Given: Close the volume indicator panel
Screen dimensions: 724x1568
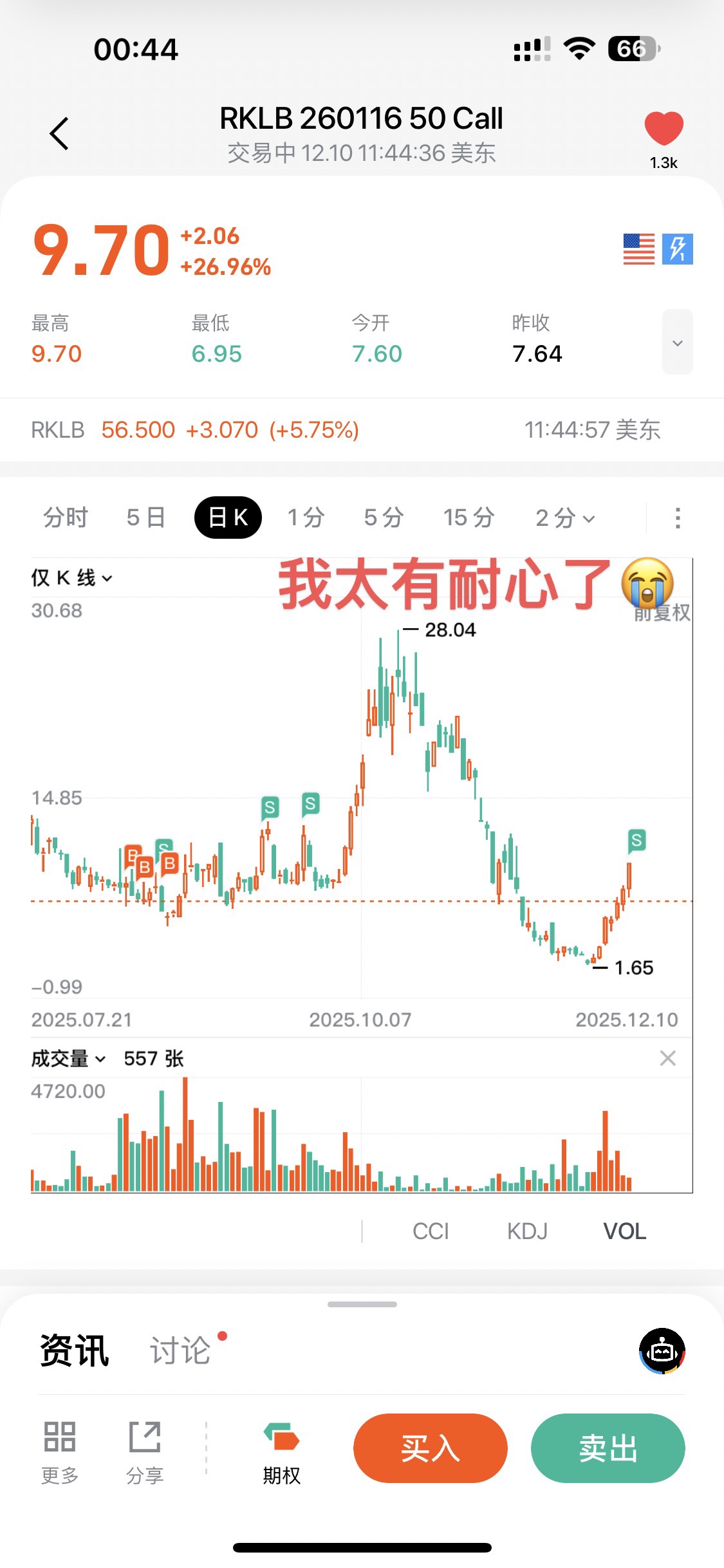Looking at the screenshot, I should click(667, 1058).
